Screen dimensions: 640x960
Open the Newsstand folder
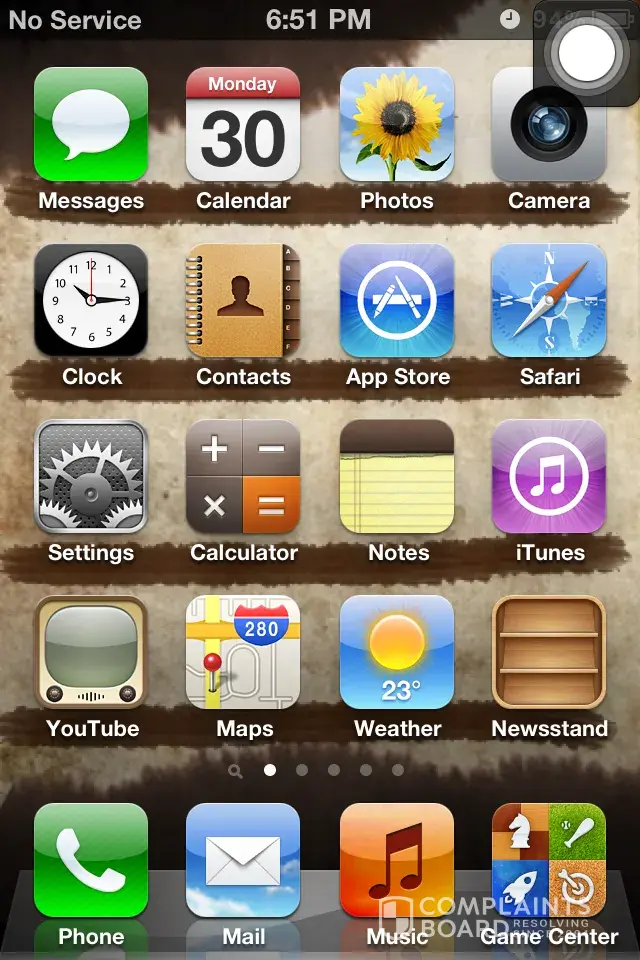(549, 652)
